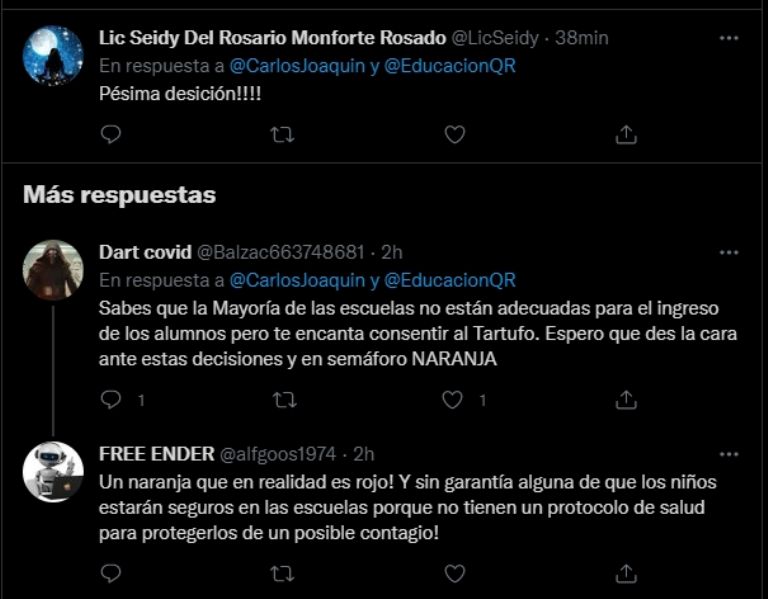
Task: Share FREE ENDER's tweet
Action: click(x=626, y=573)
